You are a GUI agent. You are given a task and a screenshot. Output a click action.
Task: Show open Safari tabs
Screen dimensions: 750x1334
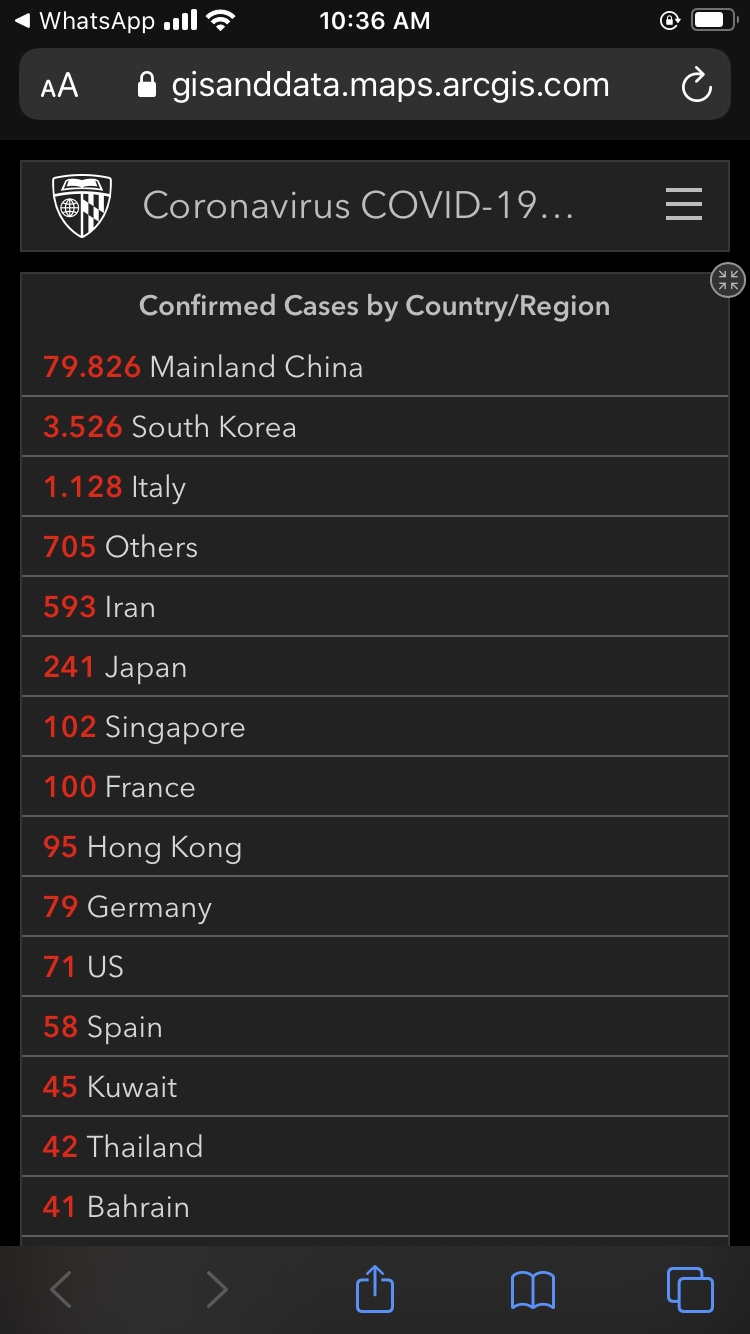pos(690,1289)
